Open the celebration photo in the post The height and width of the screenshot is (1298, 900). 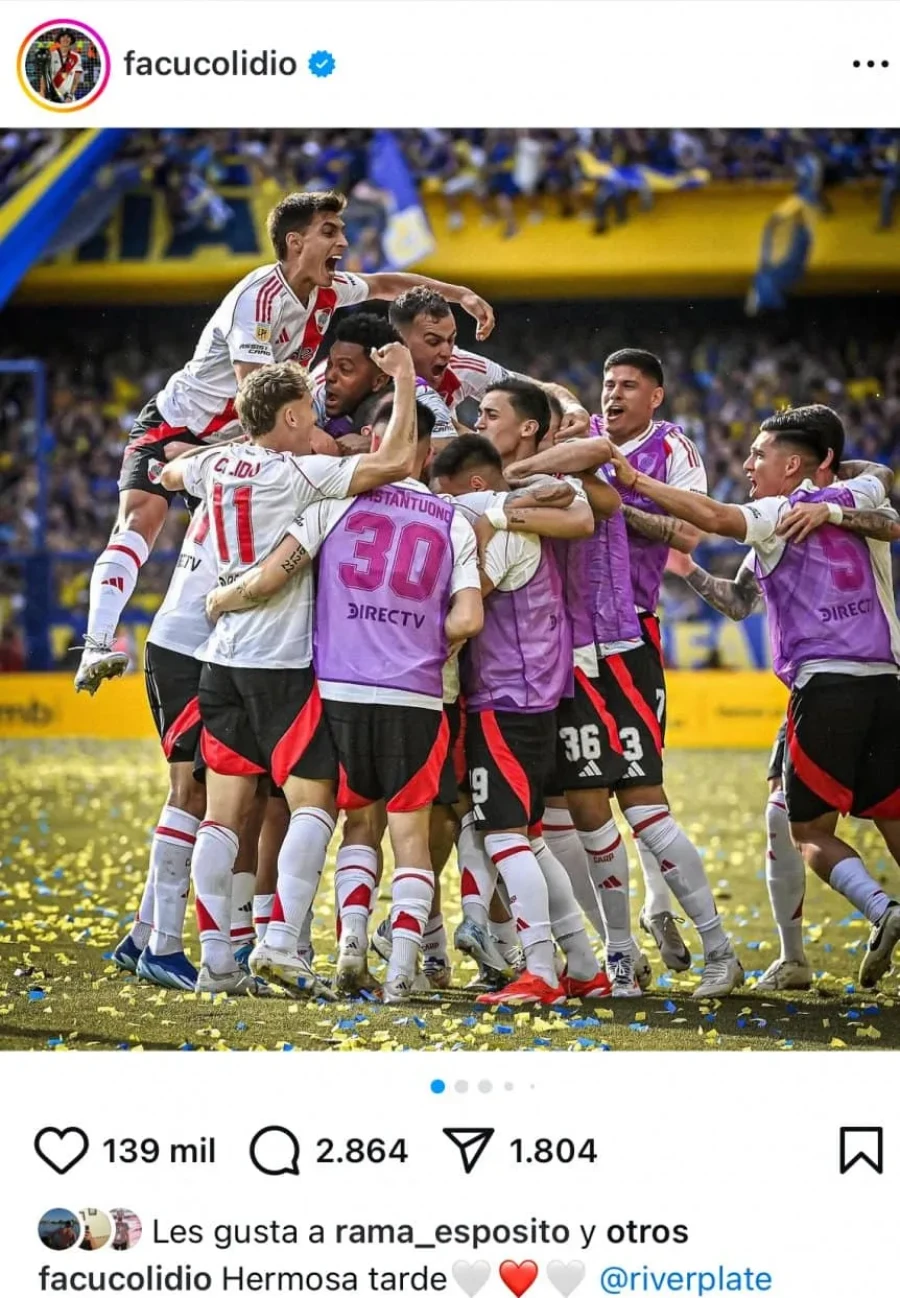(x=450, y=590)
